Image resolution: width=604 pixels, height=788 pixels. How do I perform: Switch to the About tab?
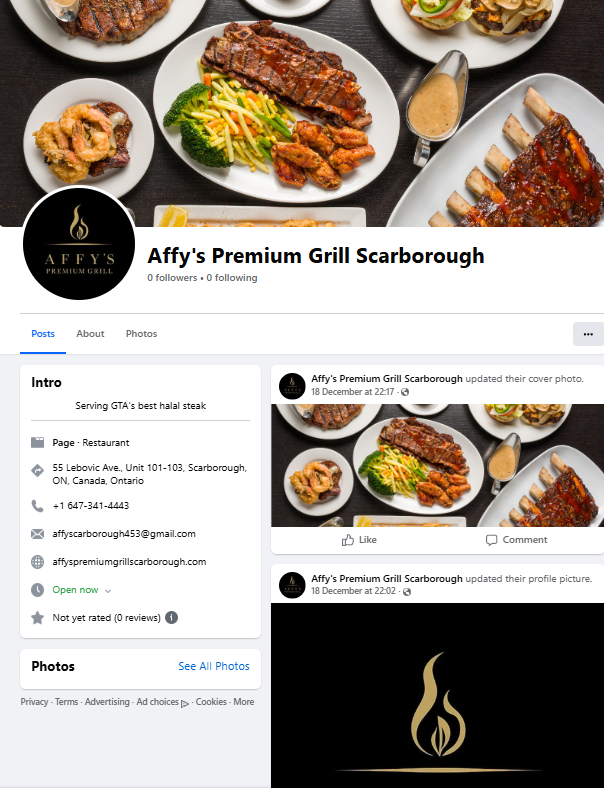tap(90, 334)
